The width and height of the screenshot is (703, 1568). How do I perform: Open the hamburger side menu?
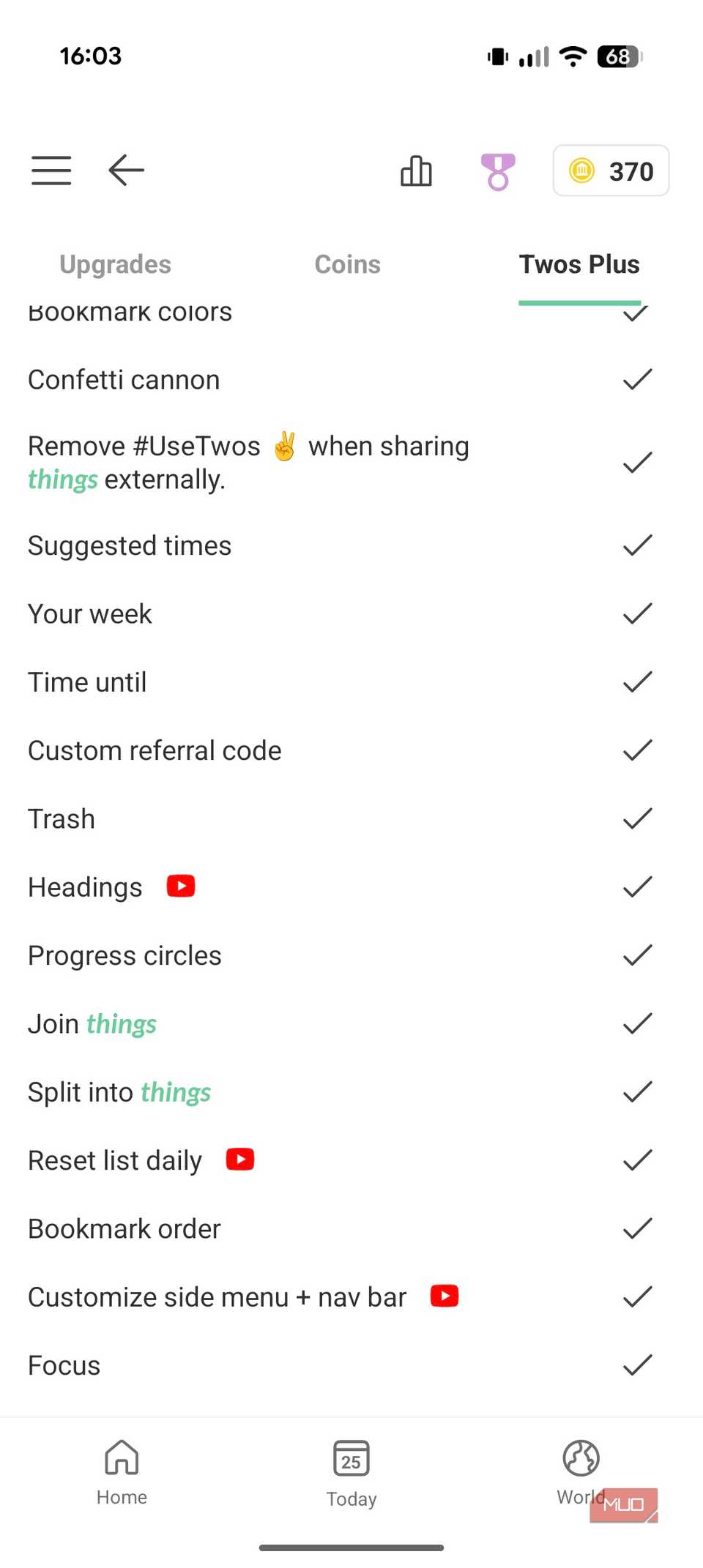pos(51,171)
